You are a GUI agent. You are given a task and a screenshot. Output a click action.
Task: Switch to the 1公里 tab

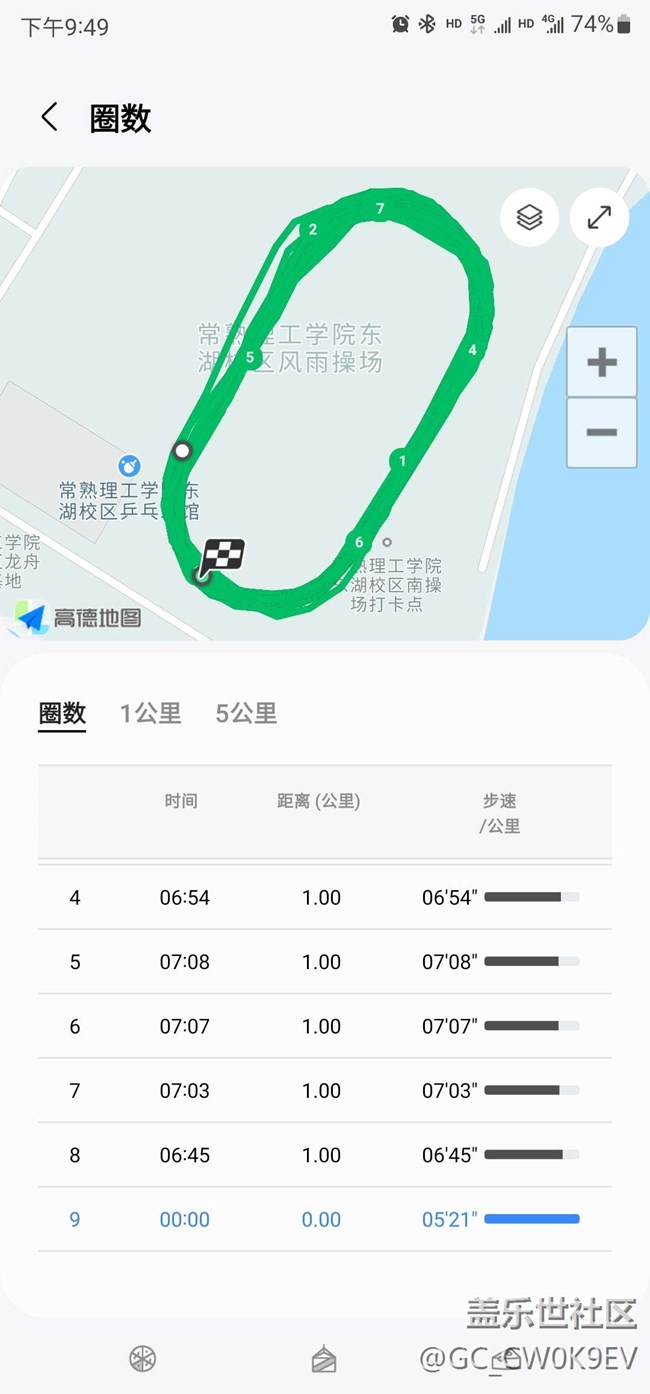[x=151, y=713]
